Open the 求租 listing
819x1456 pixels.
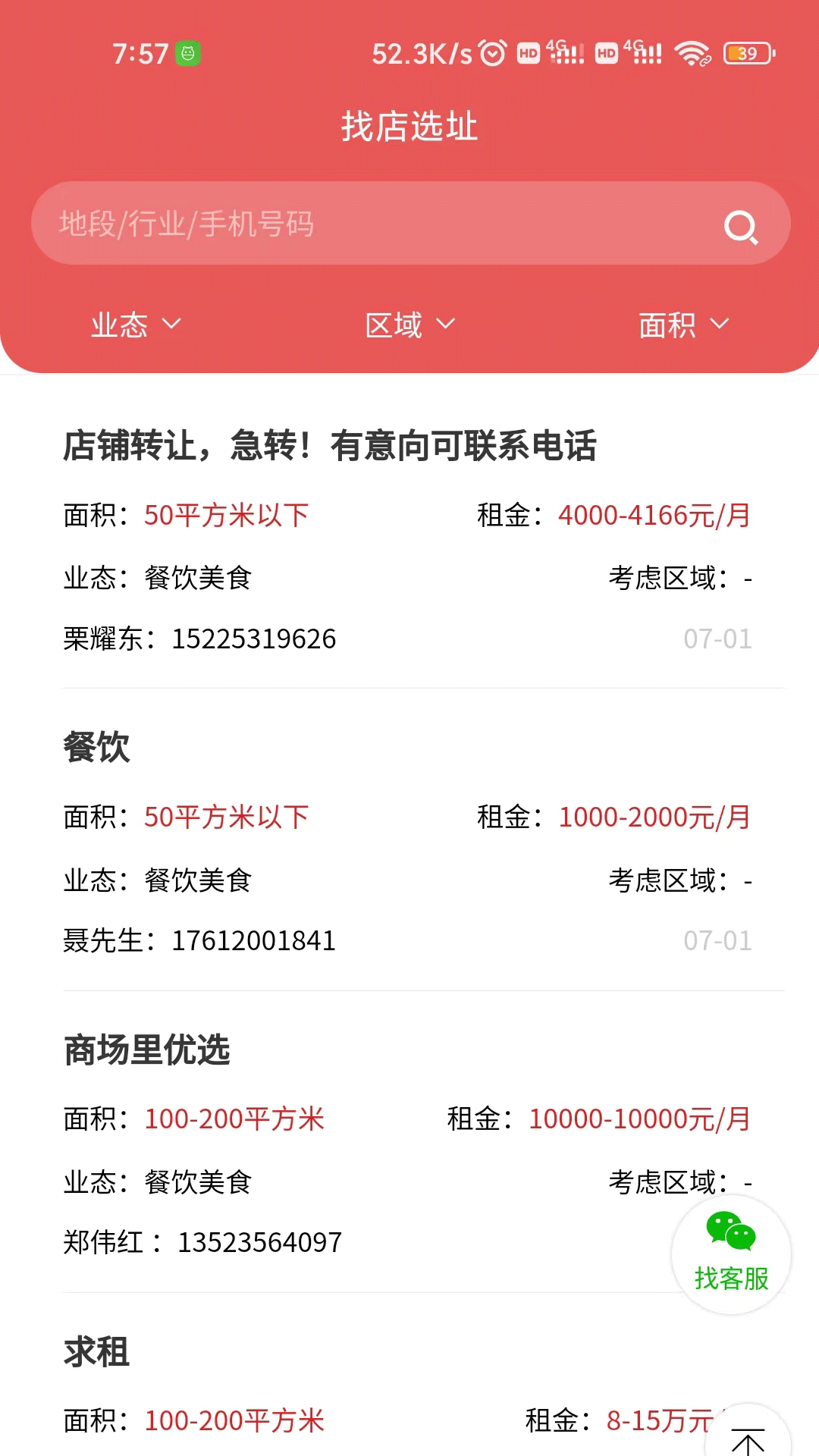[x=96, y=1352]
